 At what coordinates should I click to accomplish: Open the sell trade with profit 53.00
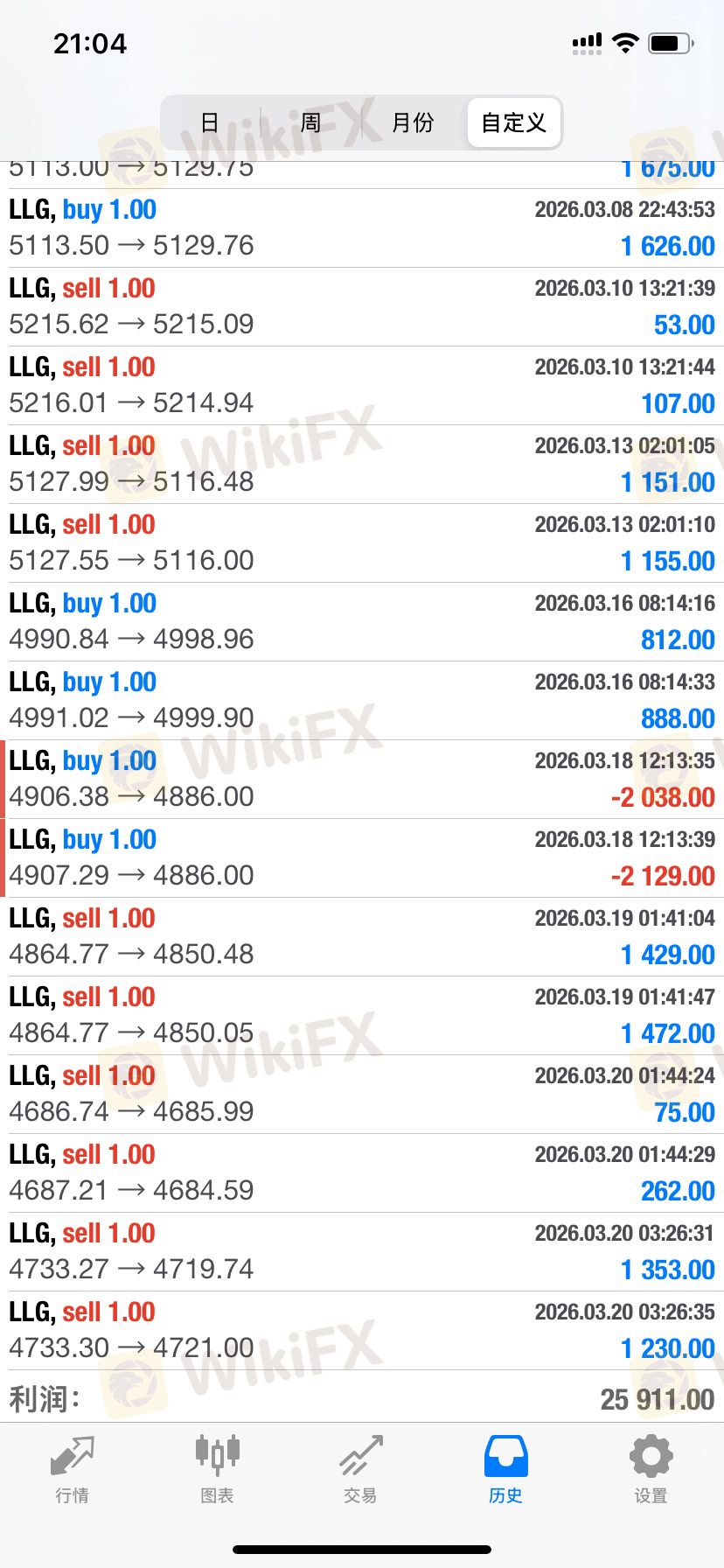[x=362, y=307]
